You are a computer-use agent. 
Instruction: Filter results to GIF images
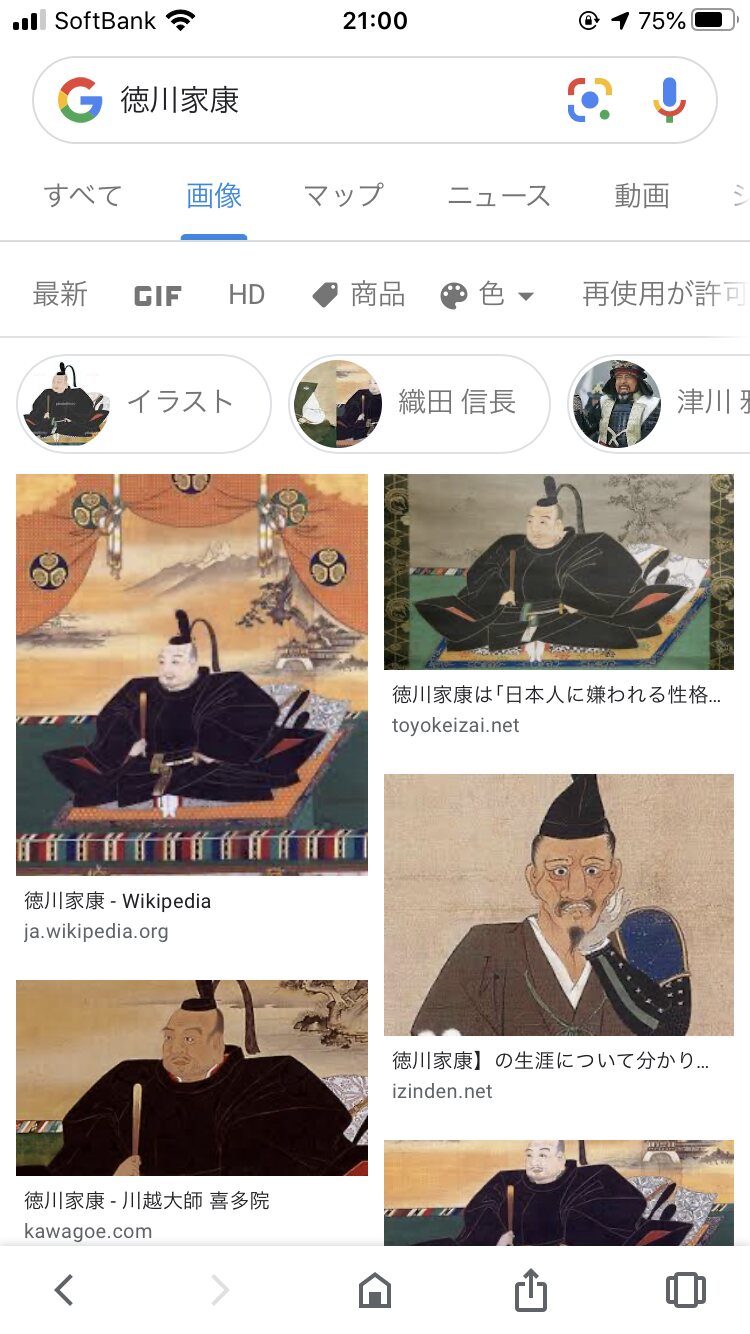point(158,295)
